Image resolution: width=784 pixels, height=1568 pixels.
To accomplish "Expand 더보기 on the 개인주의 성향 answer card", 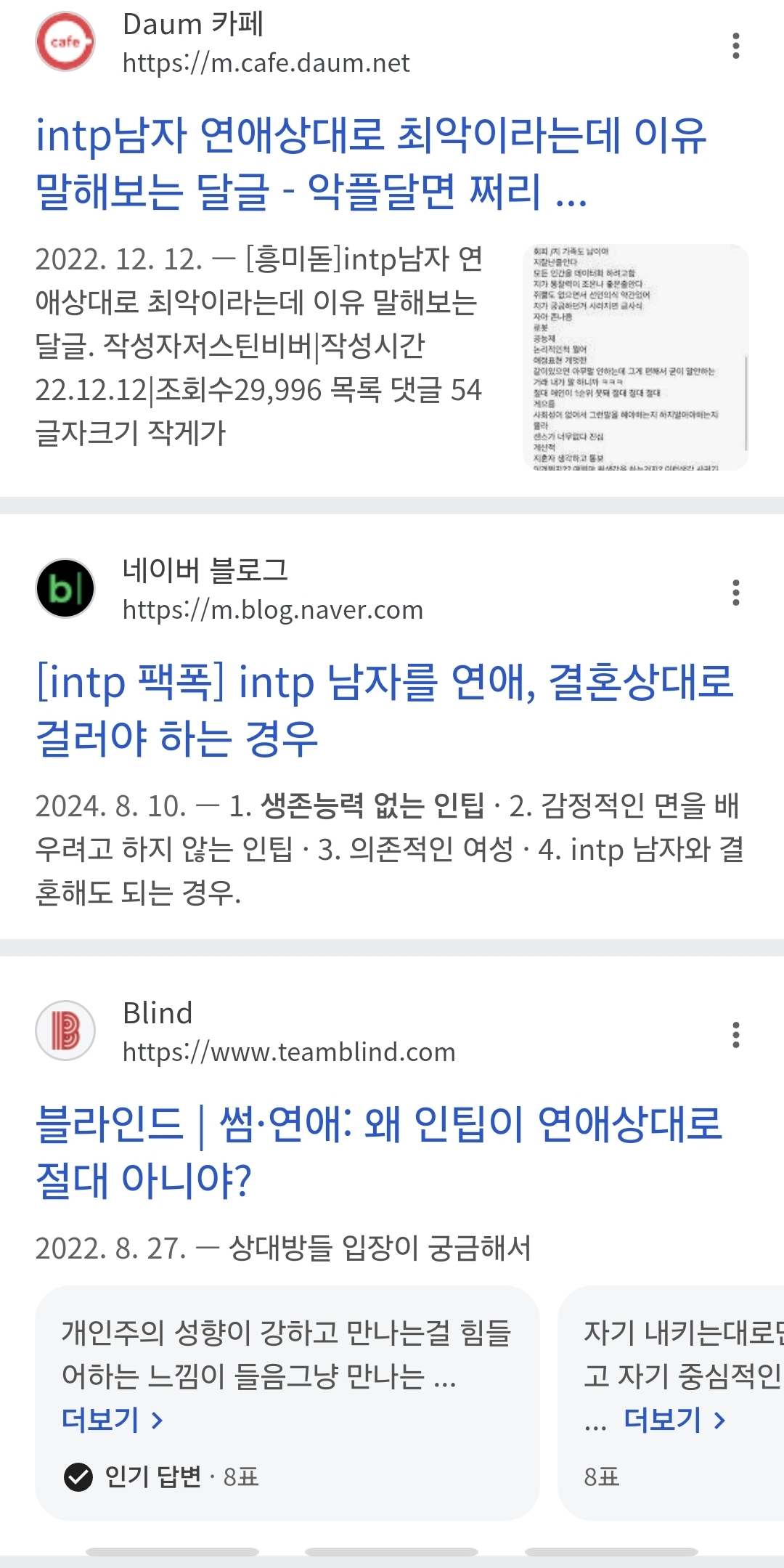I will pos(113,1419).
